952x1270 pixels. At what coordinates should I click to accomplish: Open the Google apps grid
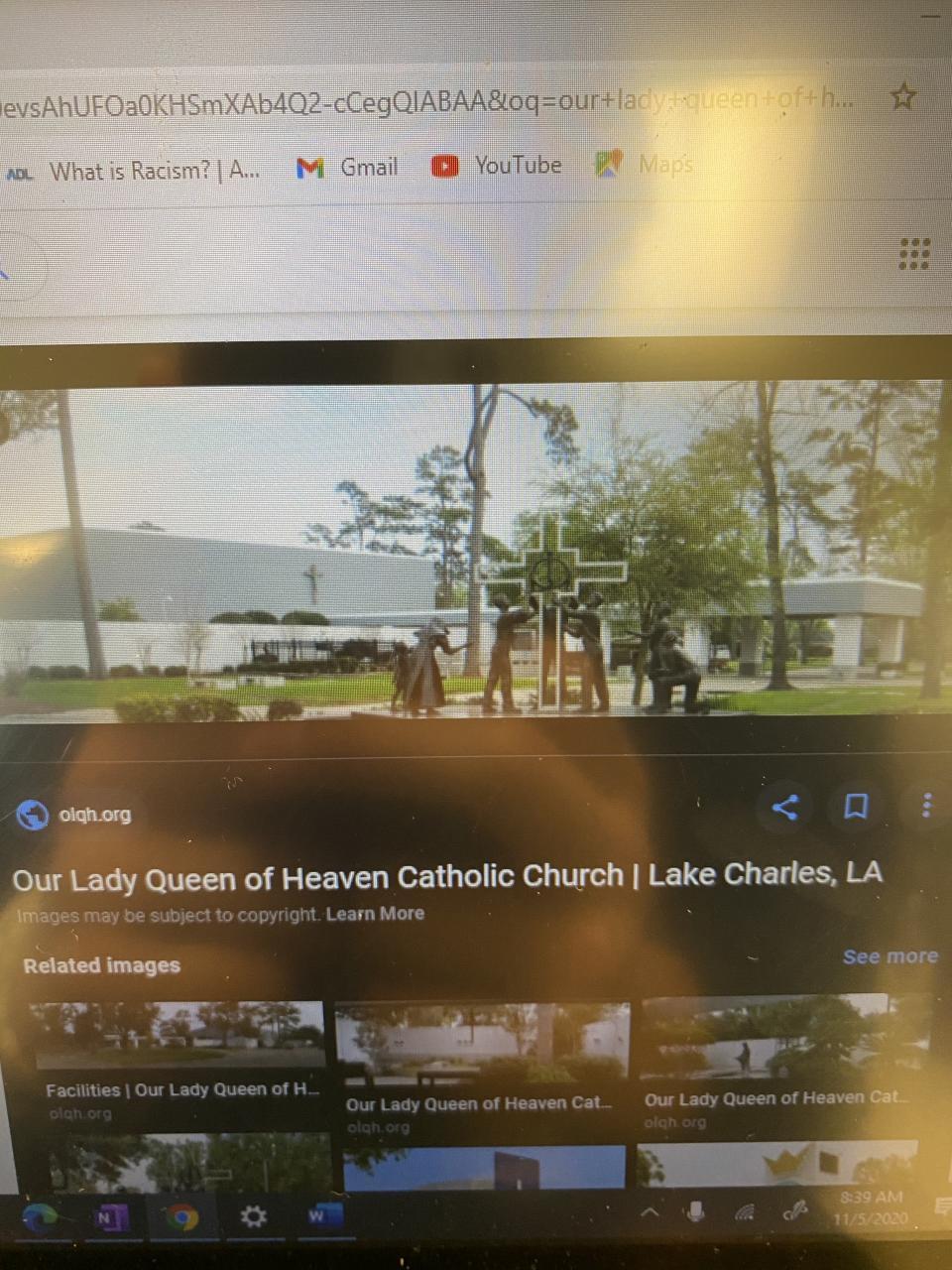tap(913, 254)
